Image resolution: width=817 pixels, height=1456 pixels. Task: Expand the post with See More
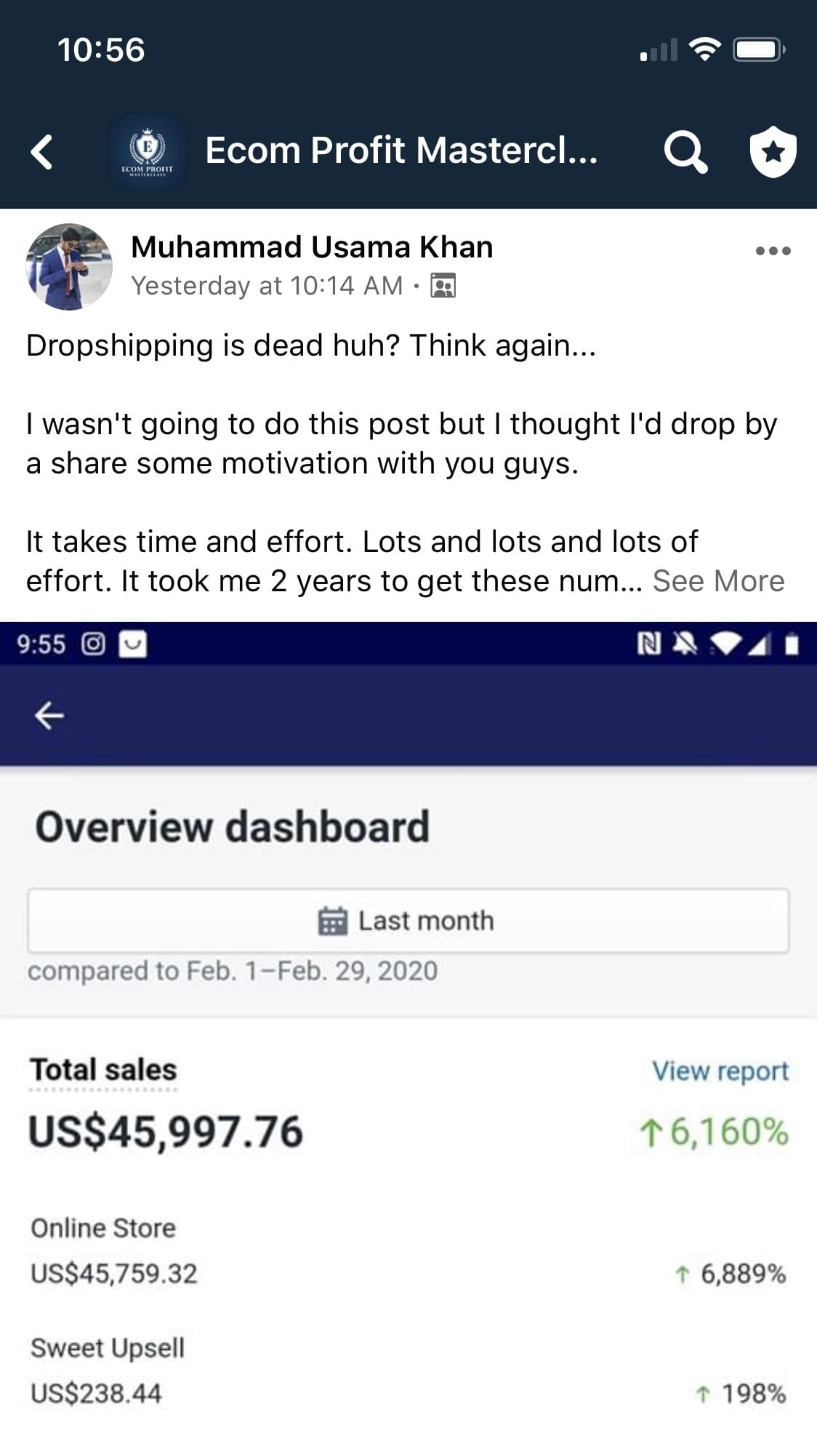[718, 581]
